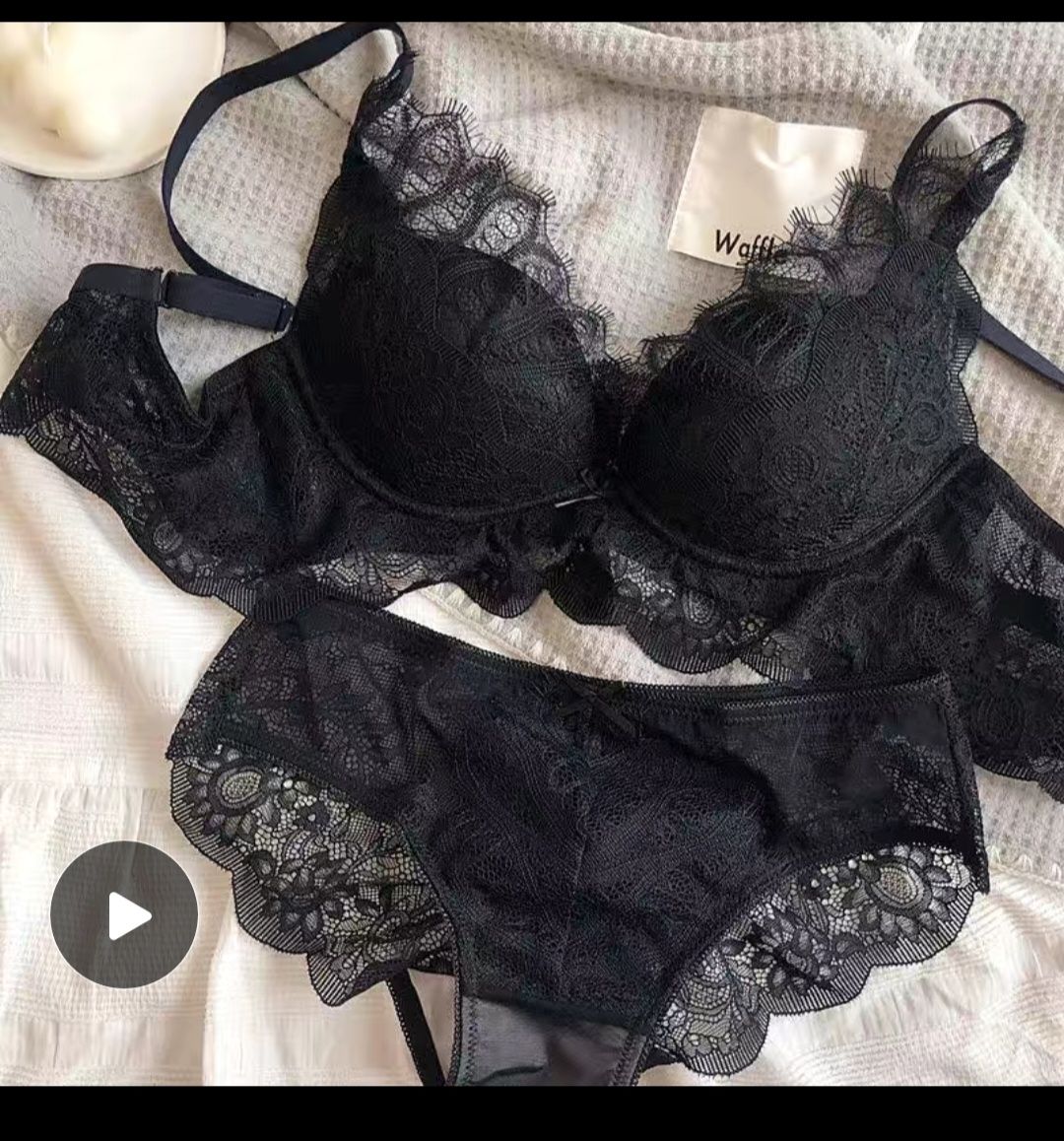Play the product video
Image resolution: width=1064 pixels, height=1141 pixels.
[124, 914]
